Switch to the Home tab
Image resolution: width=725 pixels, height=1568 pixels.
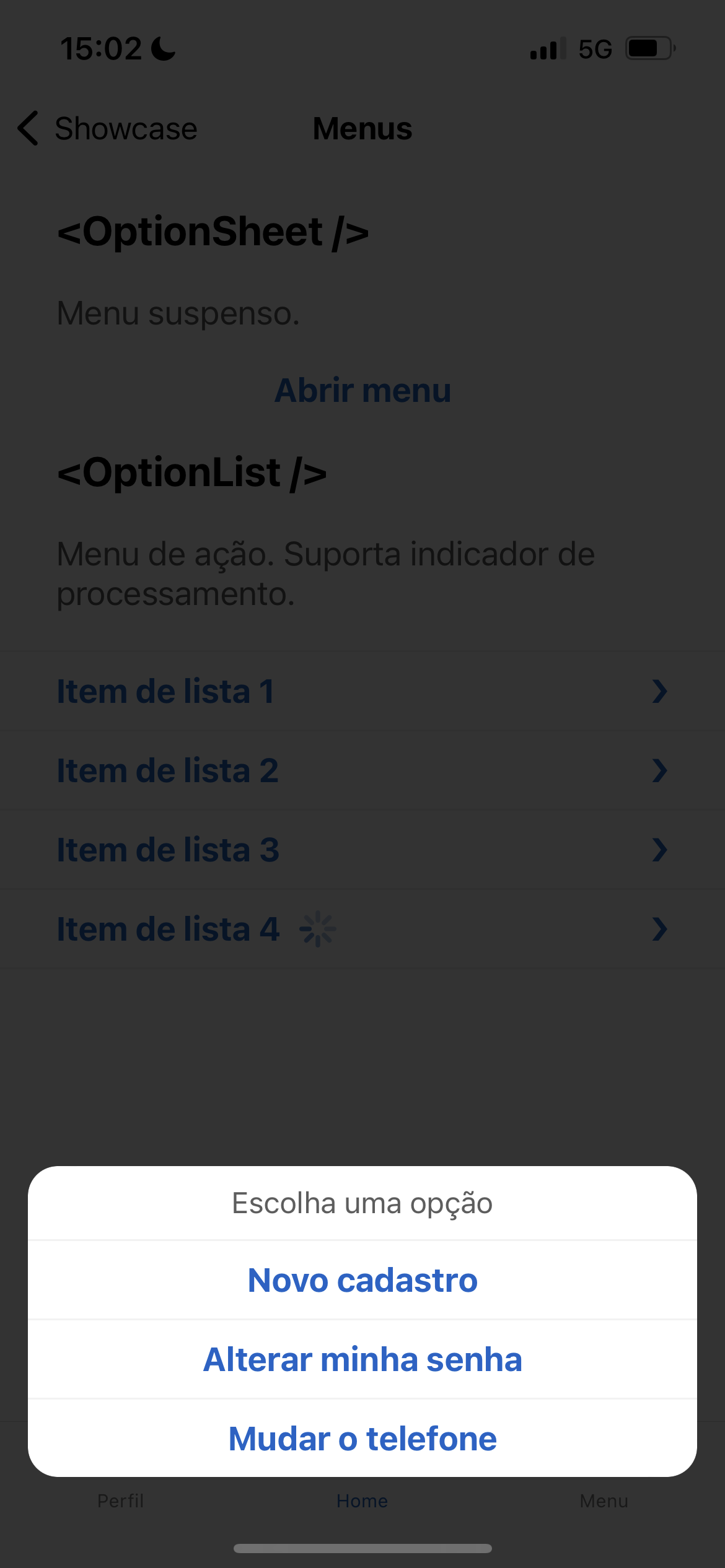[362, 1501]
